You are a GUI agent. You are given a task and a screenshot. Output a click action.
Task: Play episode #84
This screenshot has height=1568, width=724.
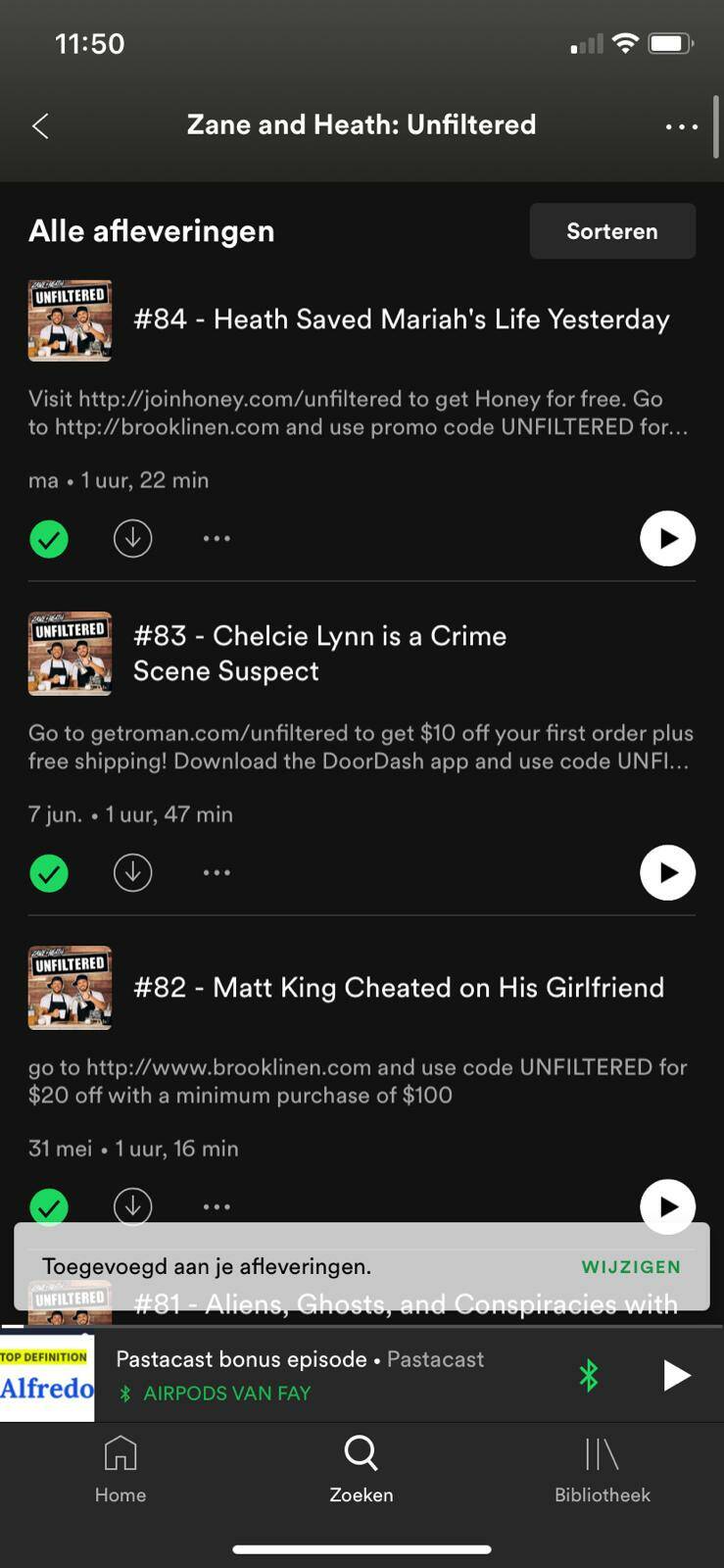click(x=667, y=539)
